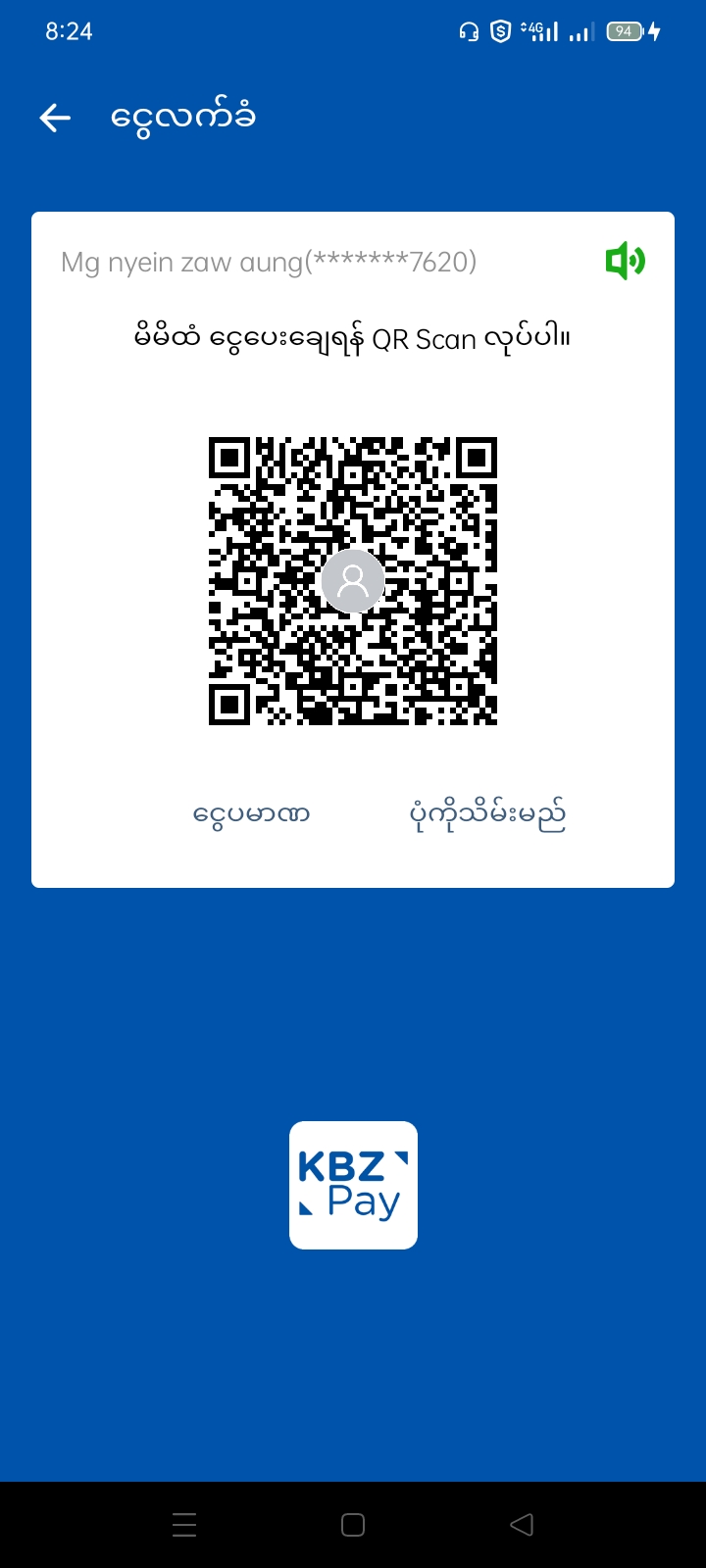The height and width of the screenshot is (1568, 706).
Task: Open recent apps from the navigation bar
Action: click(x=184, y=1525)
